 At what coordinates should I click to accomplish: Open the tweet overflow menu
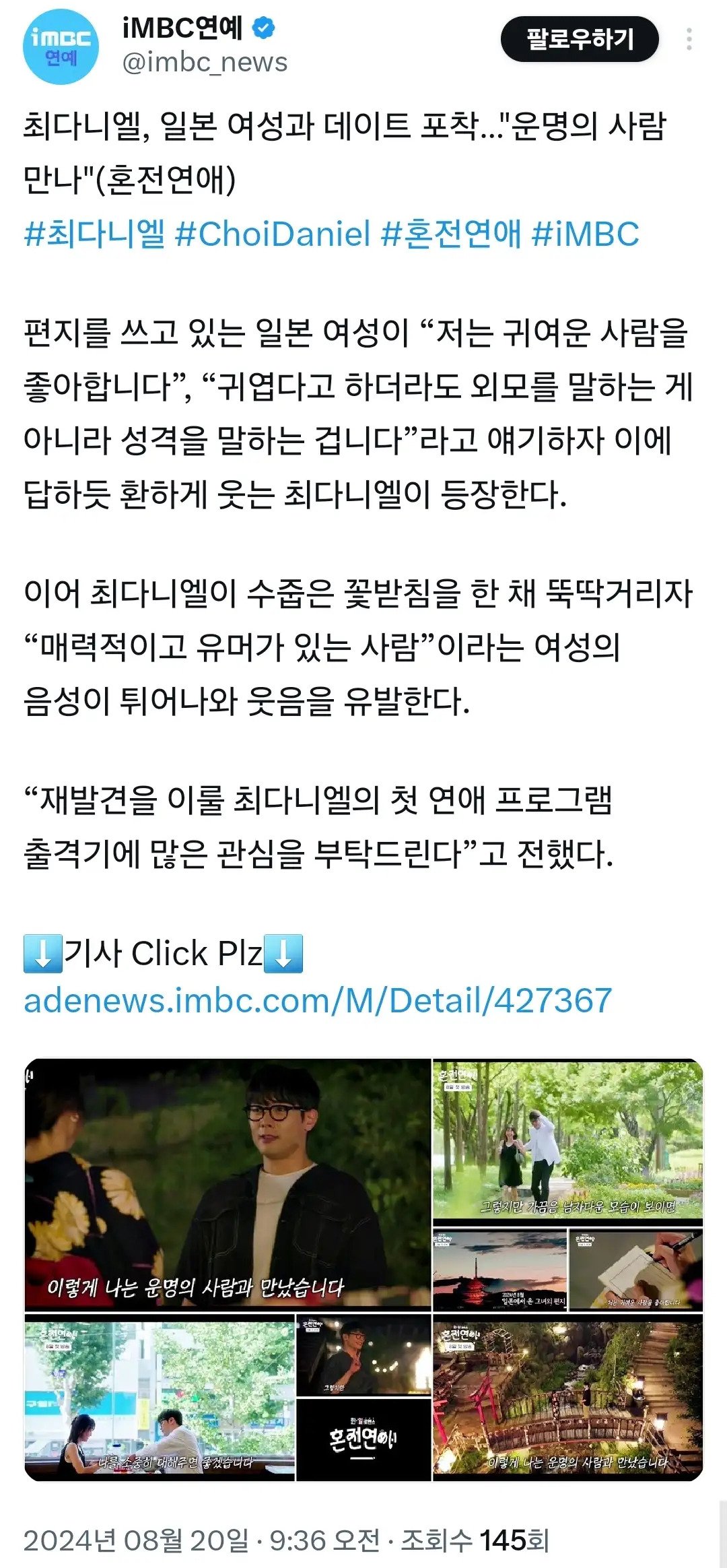(689, 39)
